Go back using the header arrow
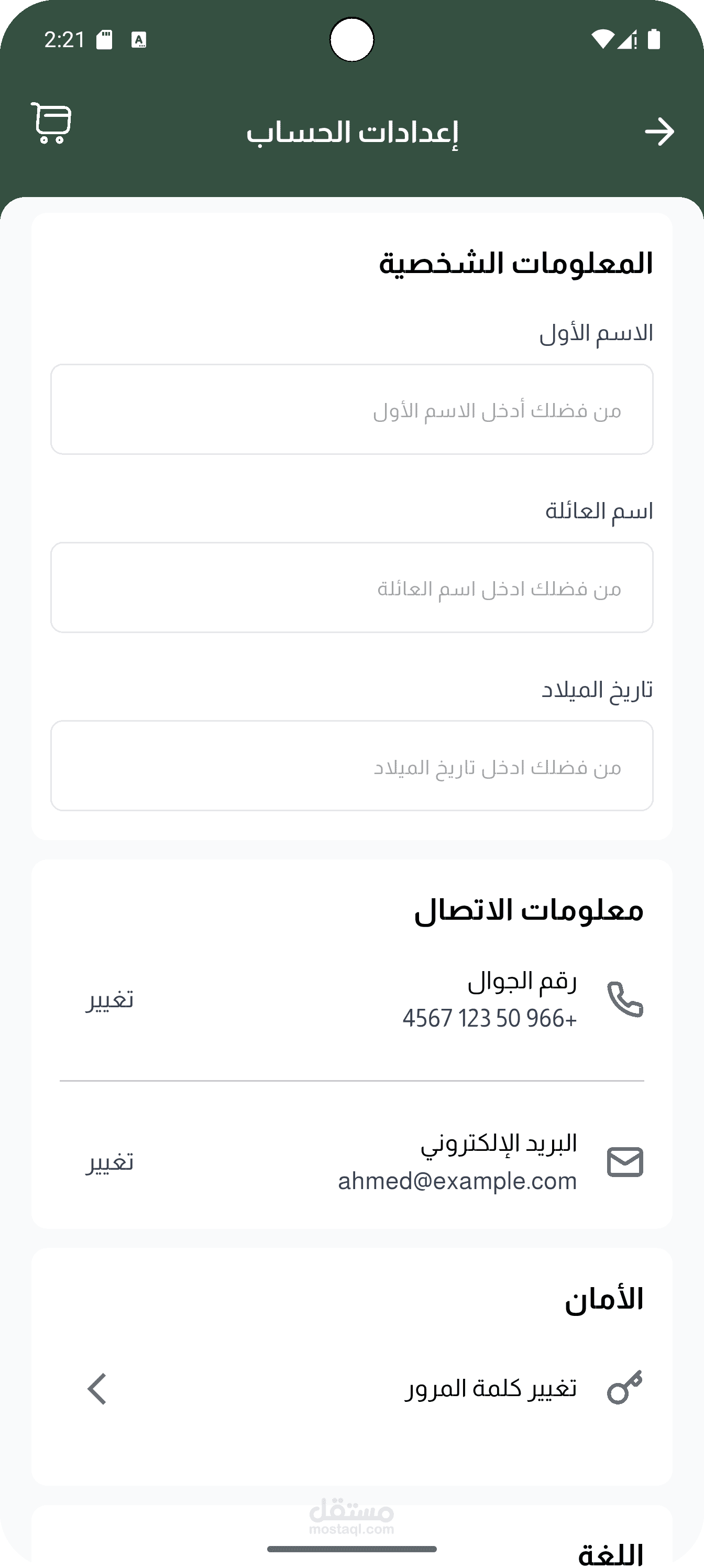704x1568 pixels. (x=659, y=132)
